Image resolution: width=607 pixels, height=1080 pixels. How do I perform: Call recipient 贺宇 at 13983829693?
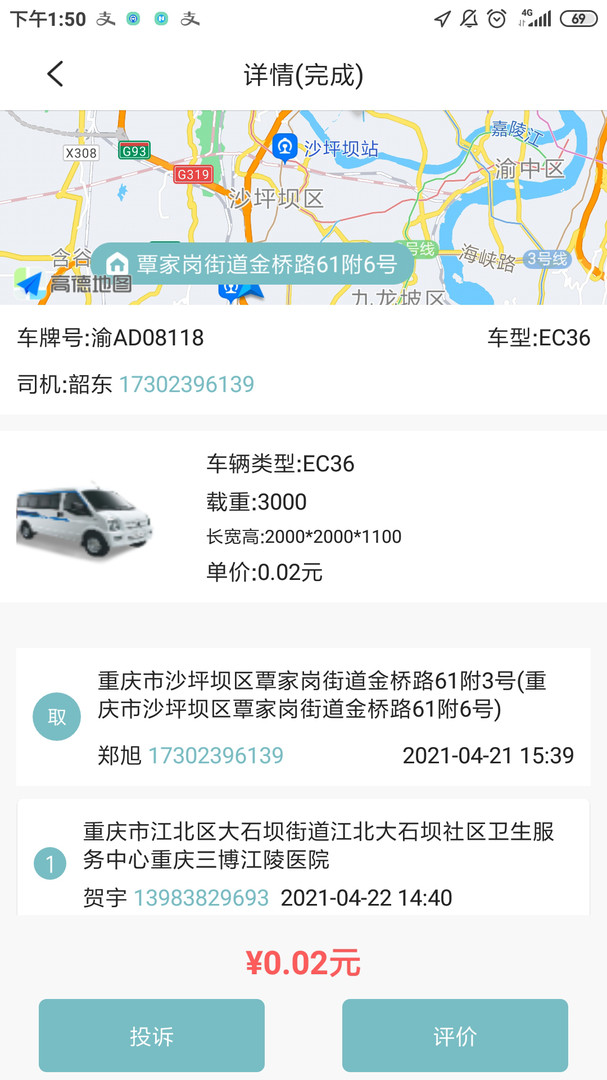point(201,898)
